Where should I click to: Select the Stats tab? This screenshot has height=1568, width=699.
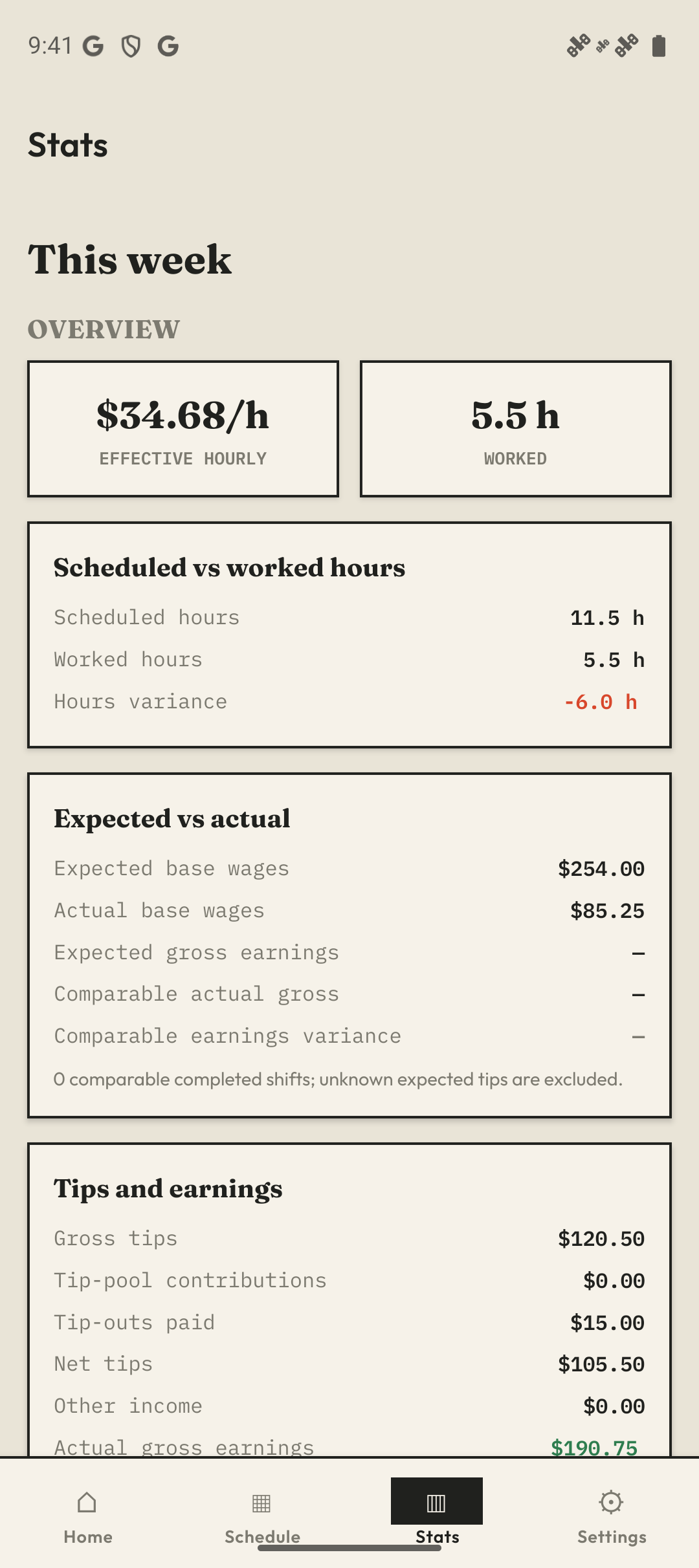pyautogui.click(x=437, y=1516)
